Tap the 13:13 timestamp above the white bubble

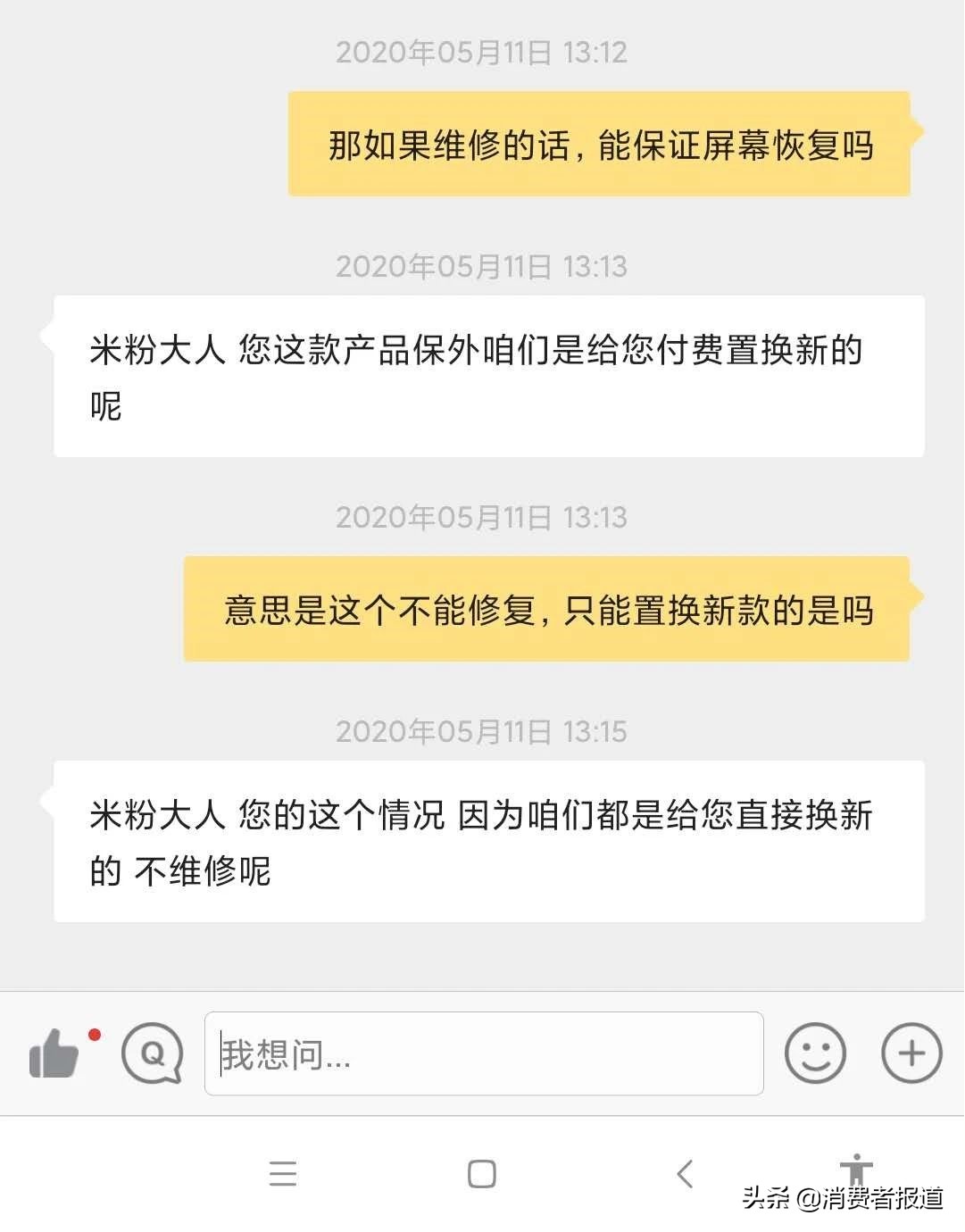click(x=482, y=266)
